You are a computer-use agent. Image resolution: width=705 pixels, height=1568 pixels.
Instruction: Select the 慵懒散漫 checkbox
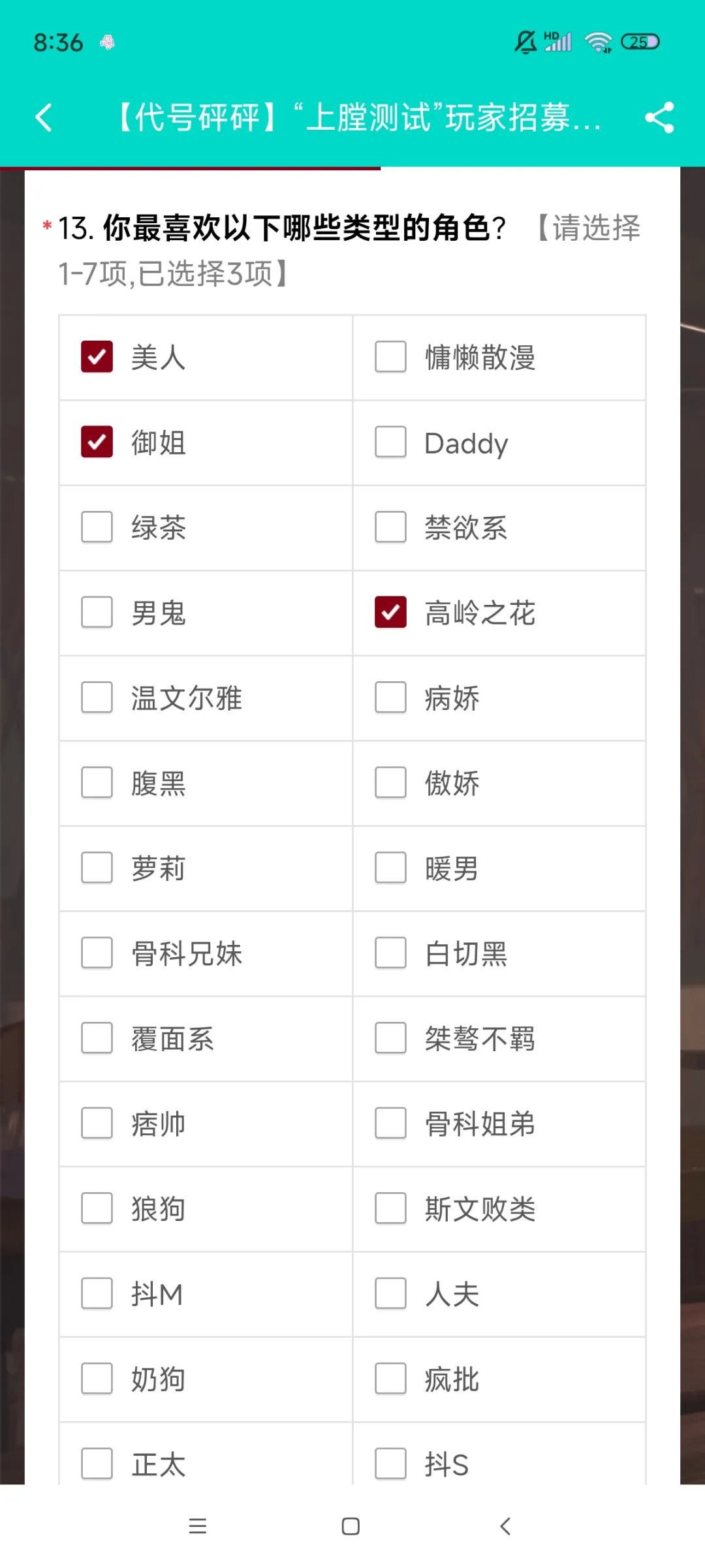[x=390, y=357]
